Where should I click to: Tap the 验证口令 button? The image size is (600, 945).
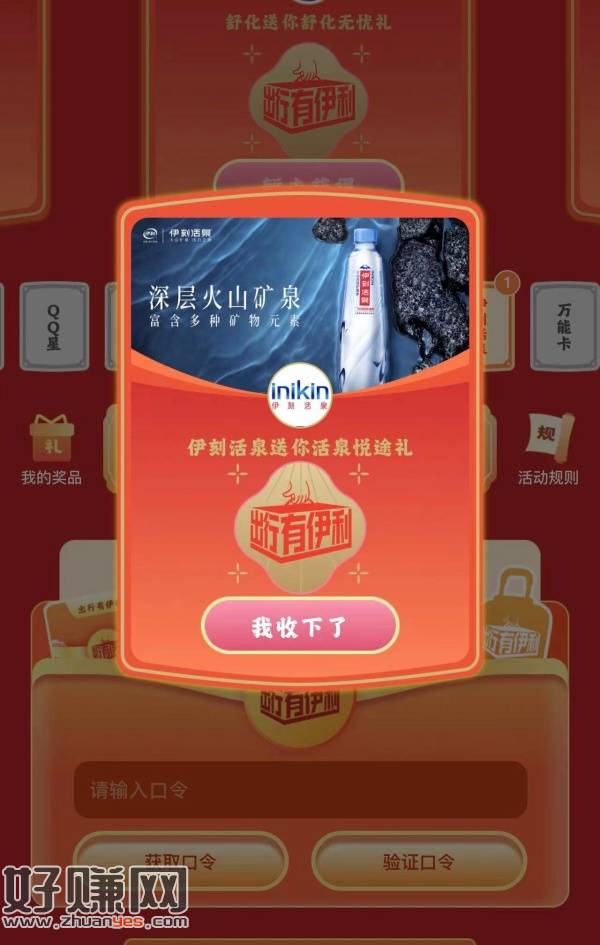[419, 861]
